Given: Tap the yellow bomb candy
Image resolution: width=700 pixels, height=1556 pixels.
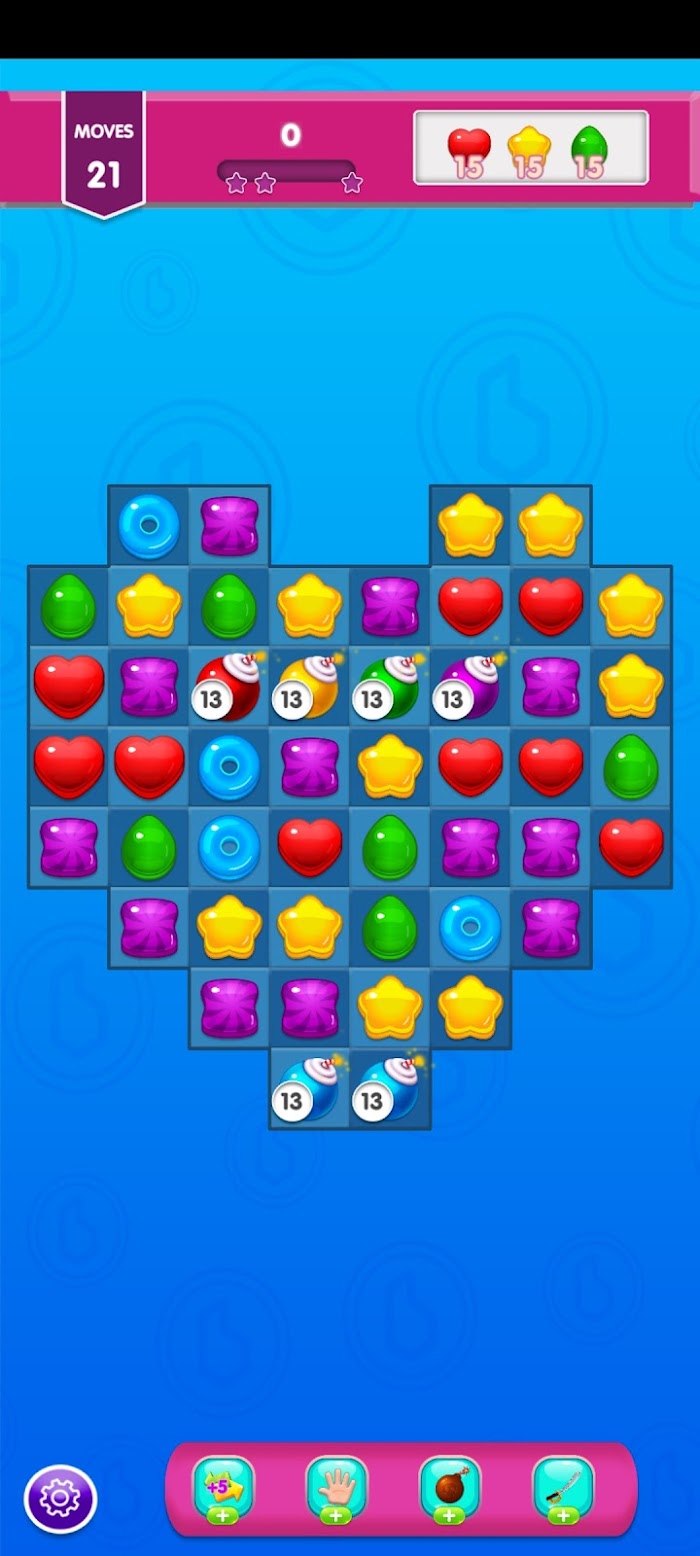Looking at the screenshot, I should click(x=308, y=686).
